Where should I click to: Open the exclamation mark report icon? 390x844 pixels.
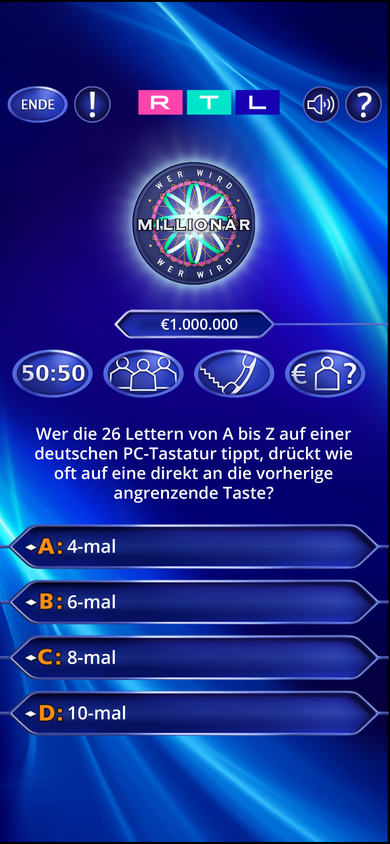point(92,104)
